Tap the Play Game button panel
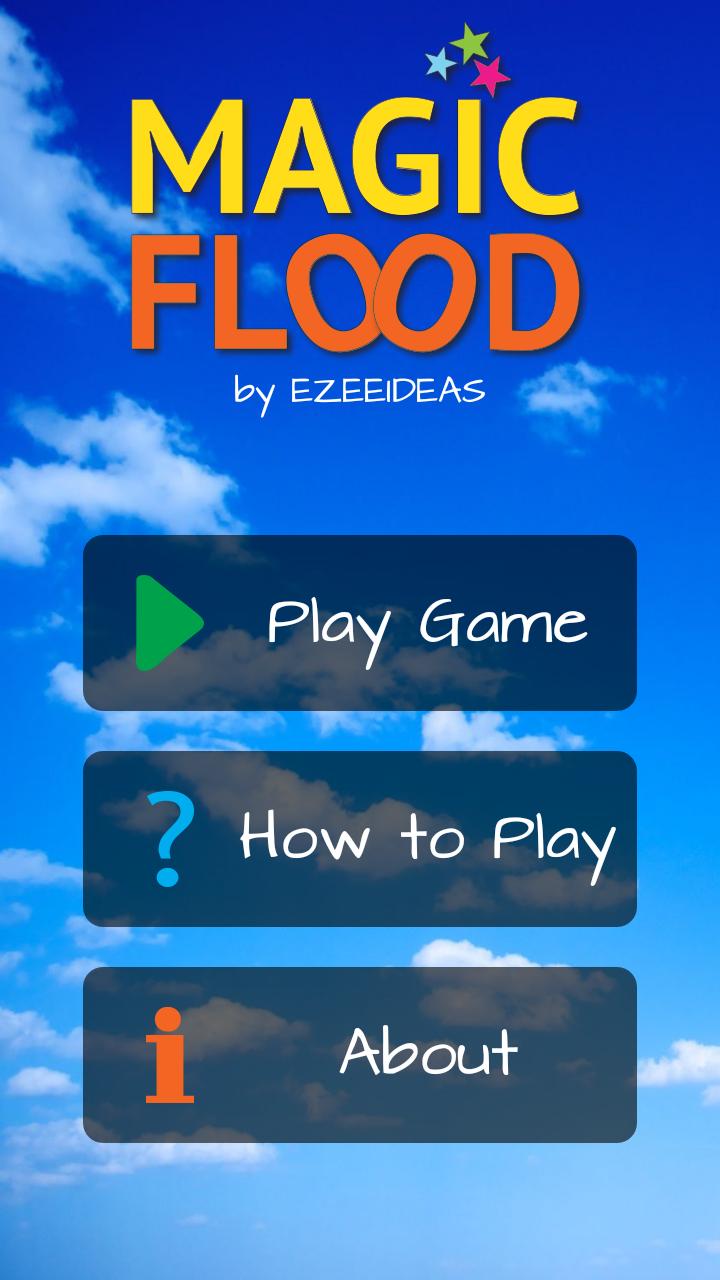 (360, 622)
